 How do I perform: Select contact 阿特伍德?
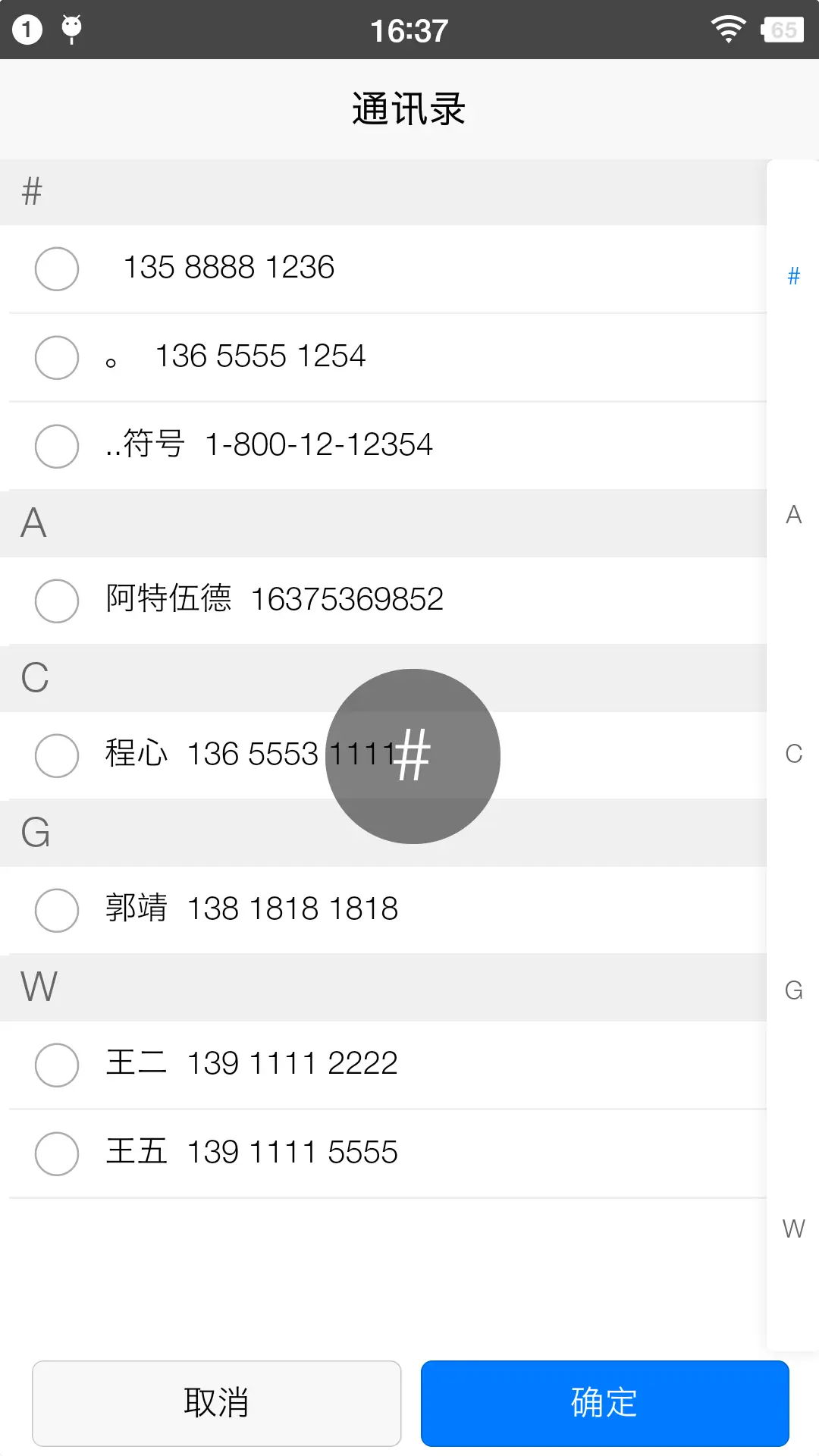57,601
